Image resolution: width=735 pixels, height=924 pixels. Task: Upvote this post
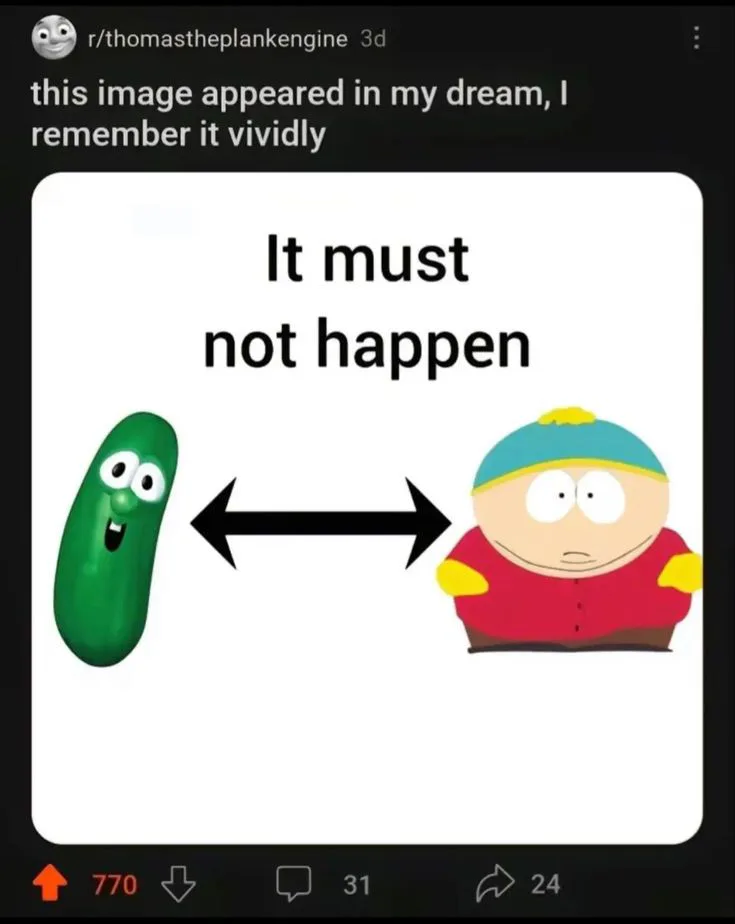coord(52,884)
